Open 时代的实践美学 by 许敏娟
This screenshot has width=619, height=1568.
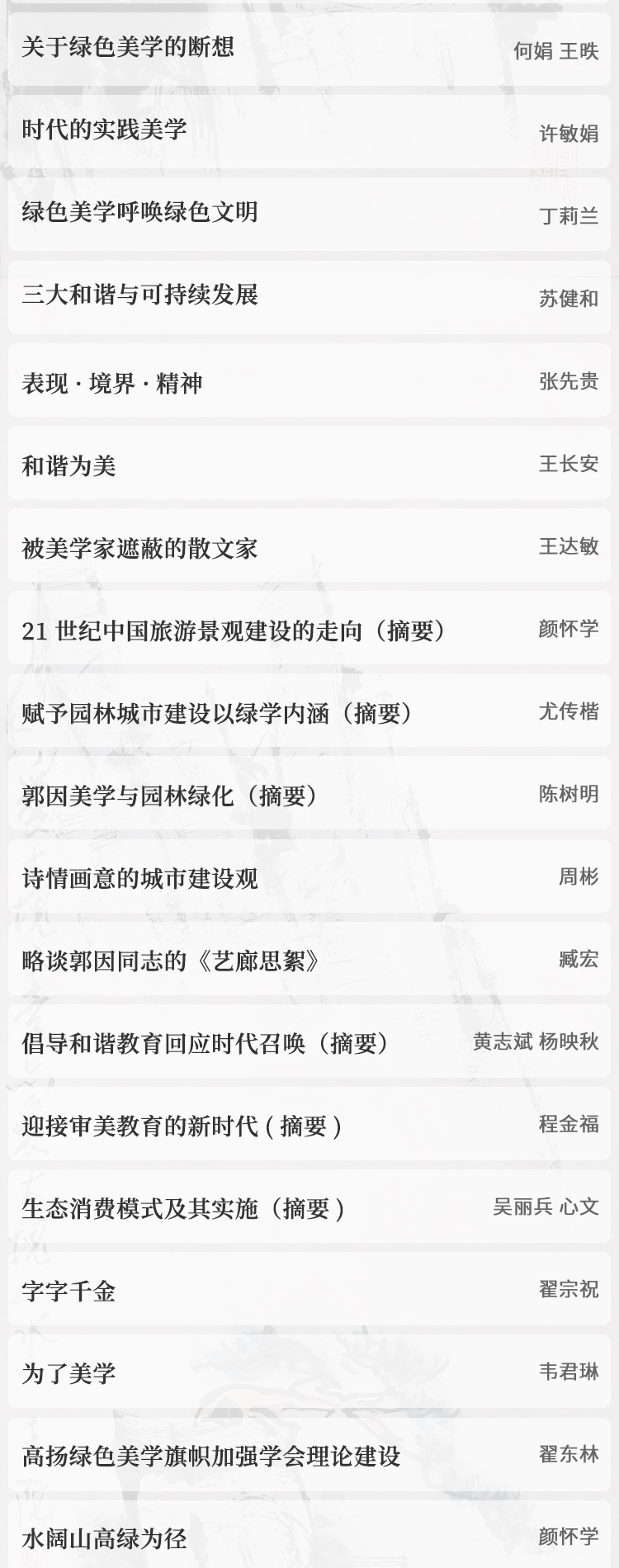(105, 130)
